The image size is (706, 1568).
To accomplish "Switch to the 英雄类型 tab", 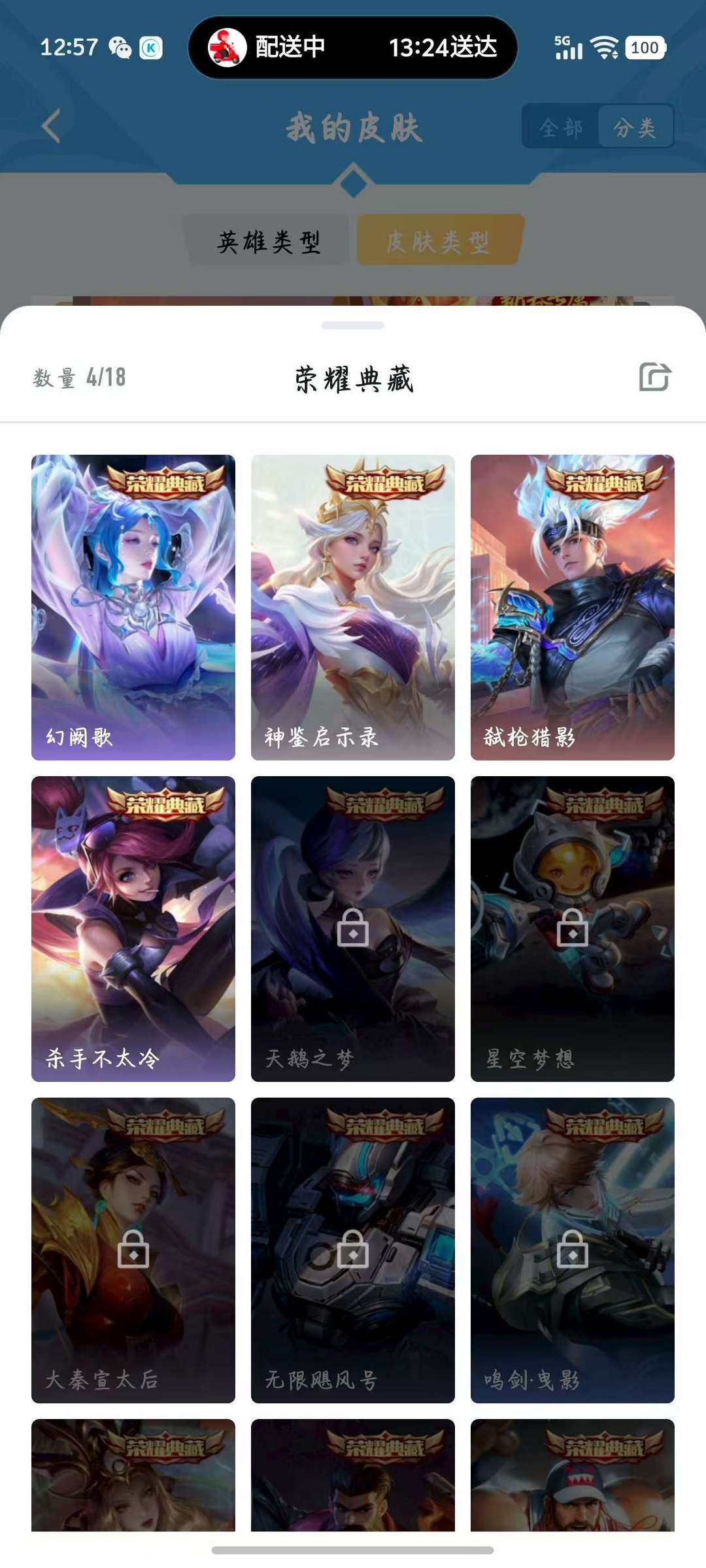I will [269, 242].
